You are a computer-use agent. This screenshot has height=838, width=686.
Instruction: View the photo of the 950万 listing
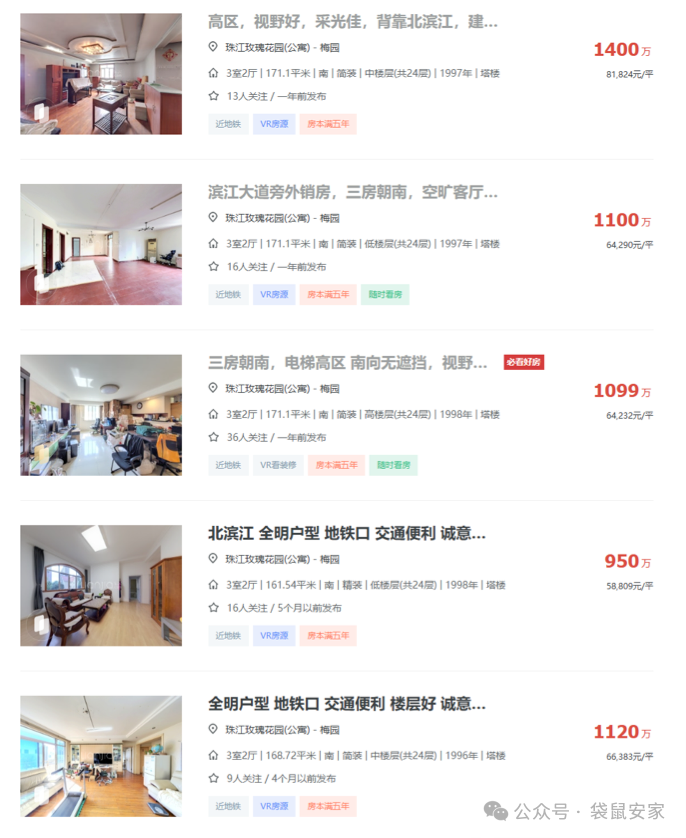101,585
